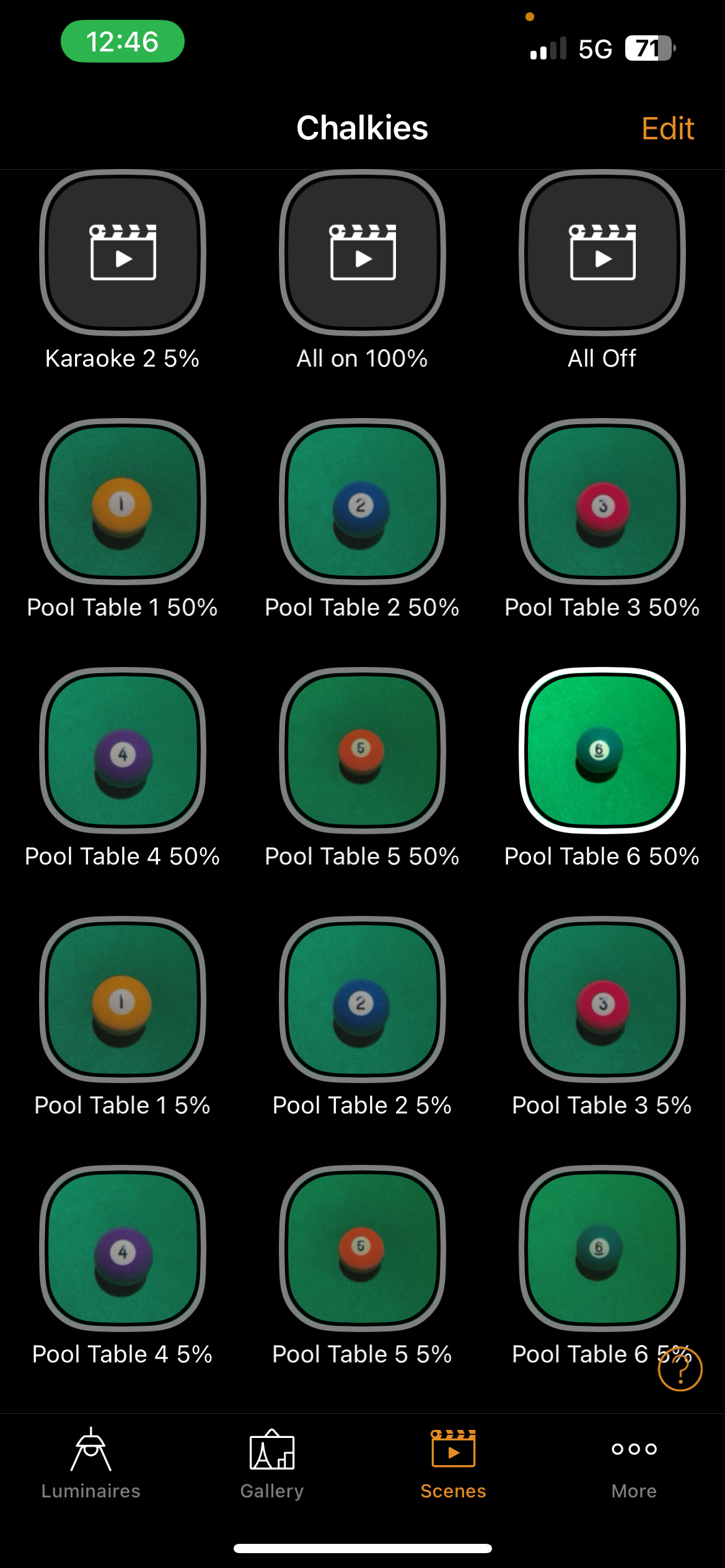Activate the Pool Table 2 5% scene
Image resolution: width=725 pixels, height=1568 pixels.
pyautogui.click(x=362, y=1000)
